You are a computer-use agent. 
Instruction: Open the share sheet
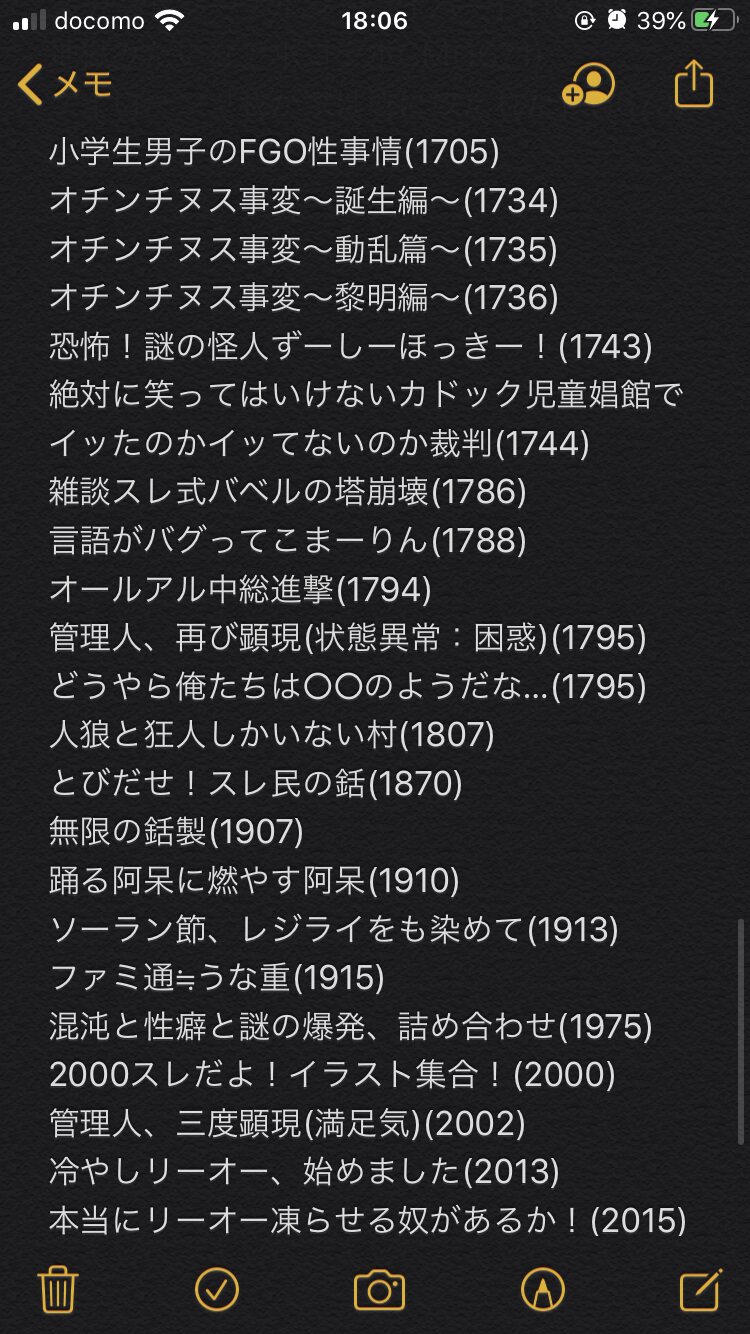pyautogui.click(x=694, y=85)
